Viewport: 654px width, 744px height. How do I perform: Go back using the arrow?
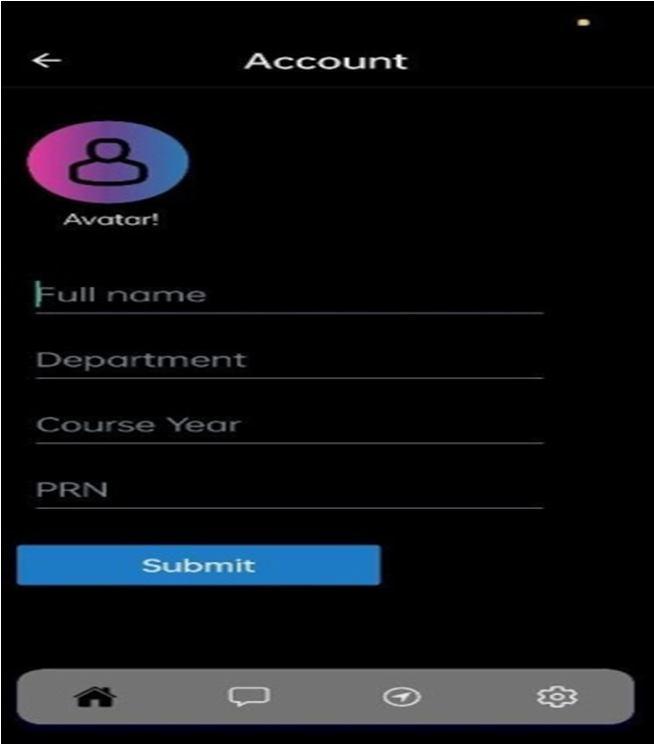point(47,60)
